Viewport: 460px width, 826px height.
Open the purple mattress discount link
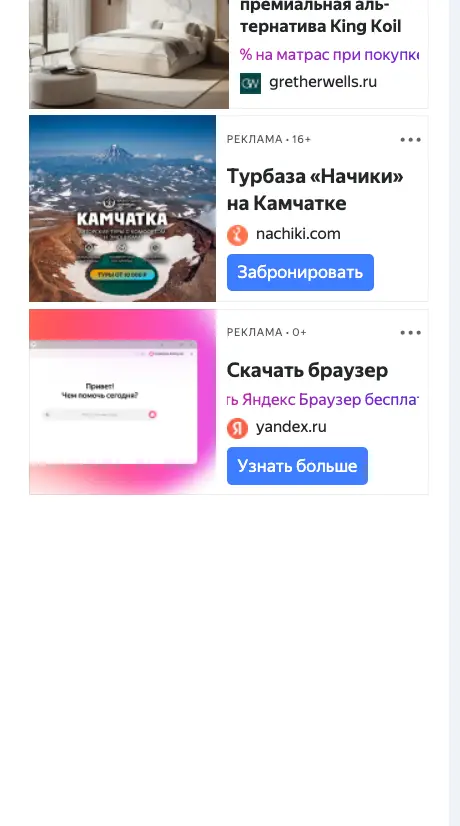click(x=329, y=54)
